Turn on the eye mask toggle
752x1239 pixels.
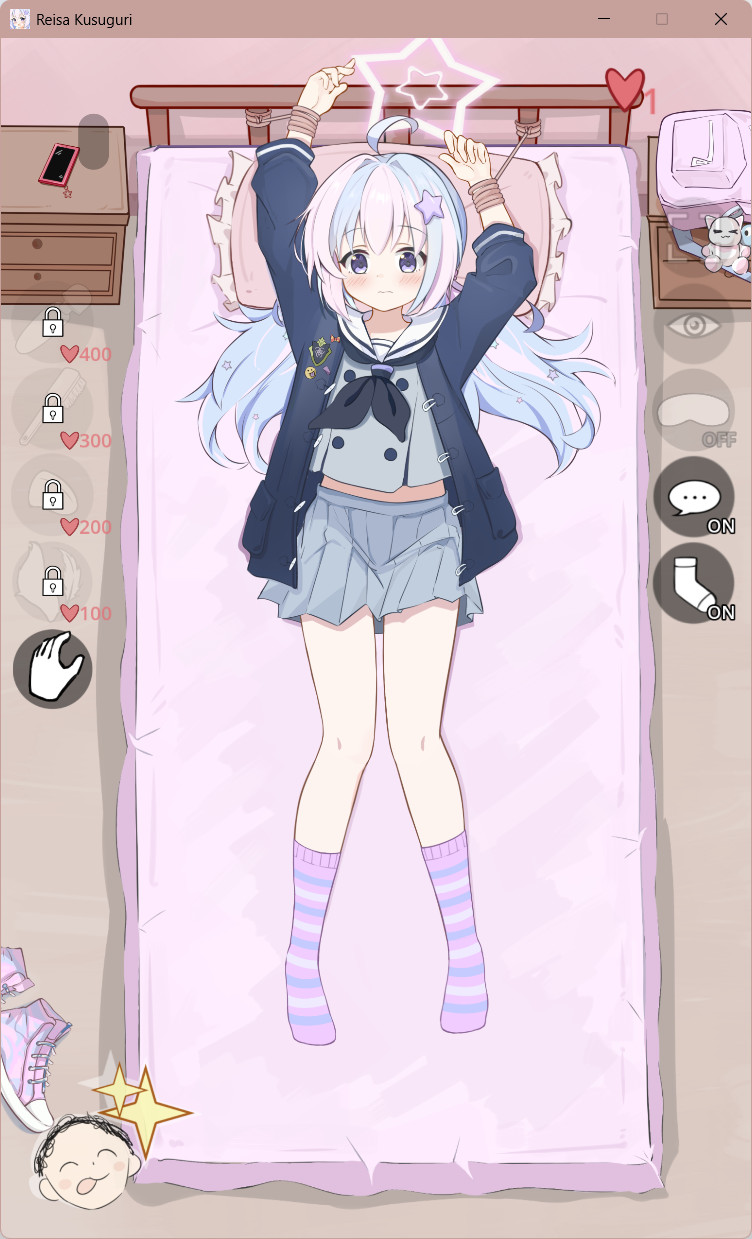(x=693, y=410)
